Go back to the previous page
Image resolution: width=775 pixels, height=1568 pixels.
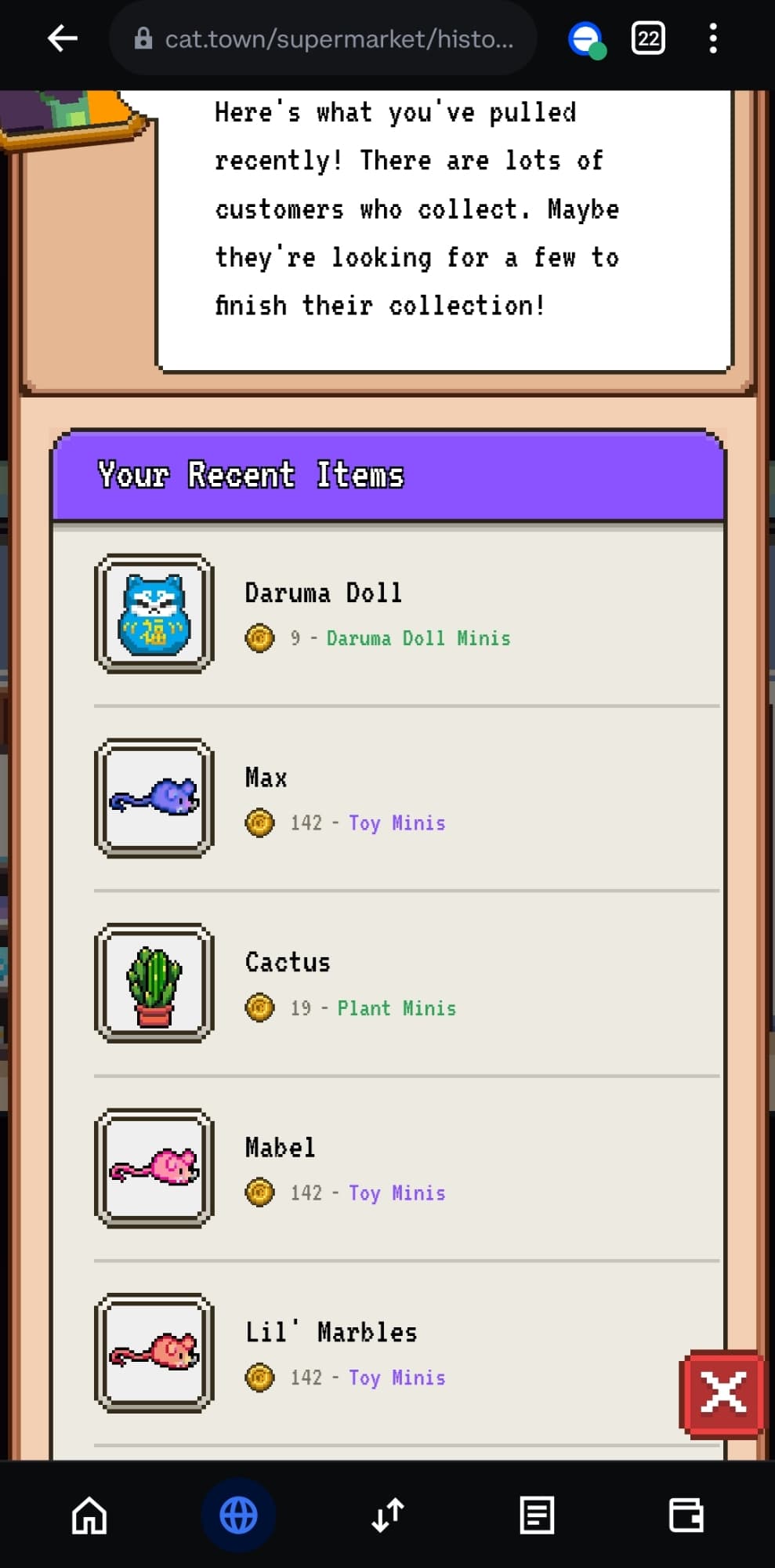point(63,38)
